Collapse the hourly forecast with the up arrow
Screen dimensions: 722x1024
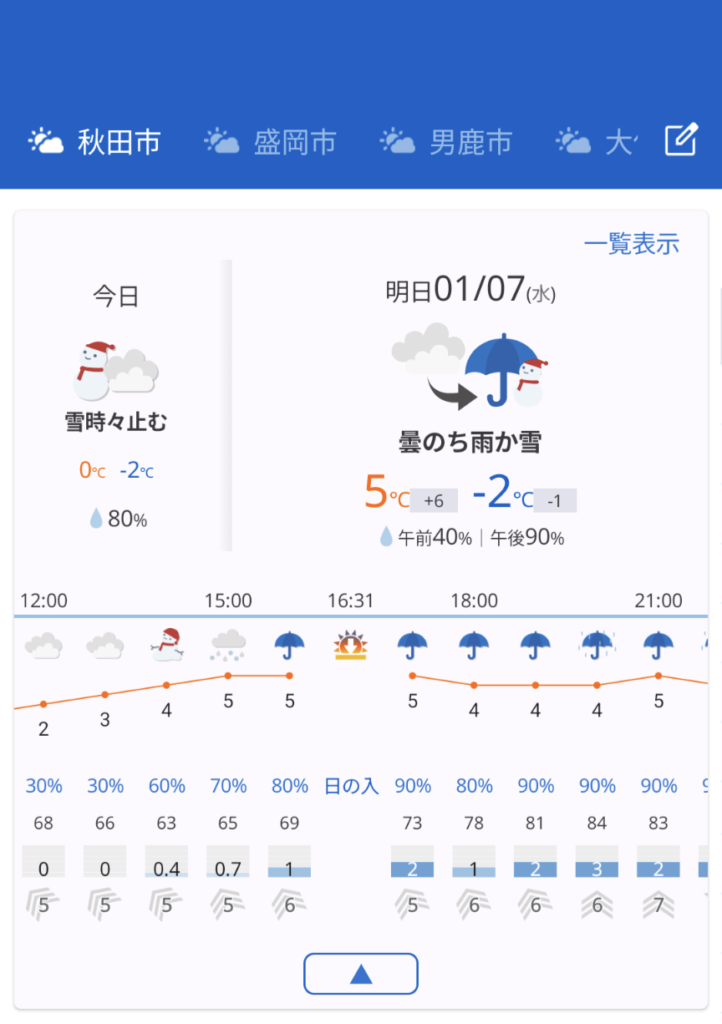361,974
